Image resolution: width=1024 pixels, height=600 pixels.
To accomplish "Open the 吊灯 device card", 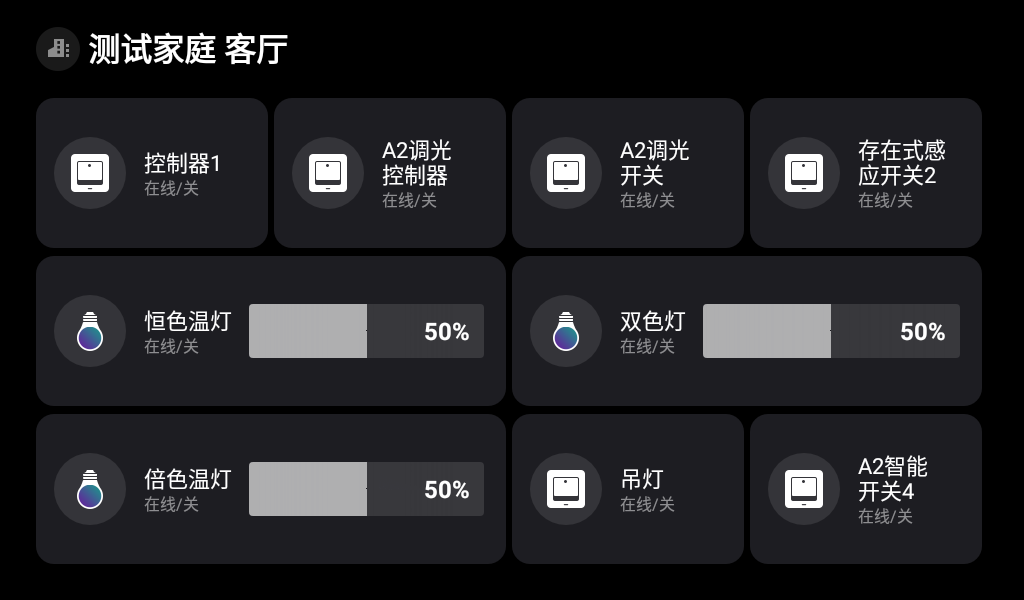I will [x=628, y=489].
